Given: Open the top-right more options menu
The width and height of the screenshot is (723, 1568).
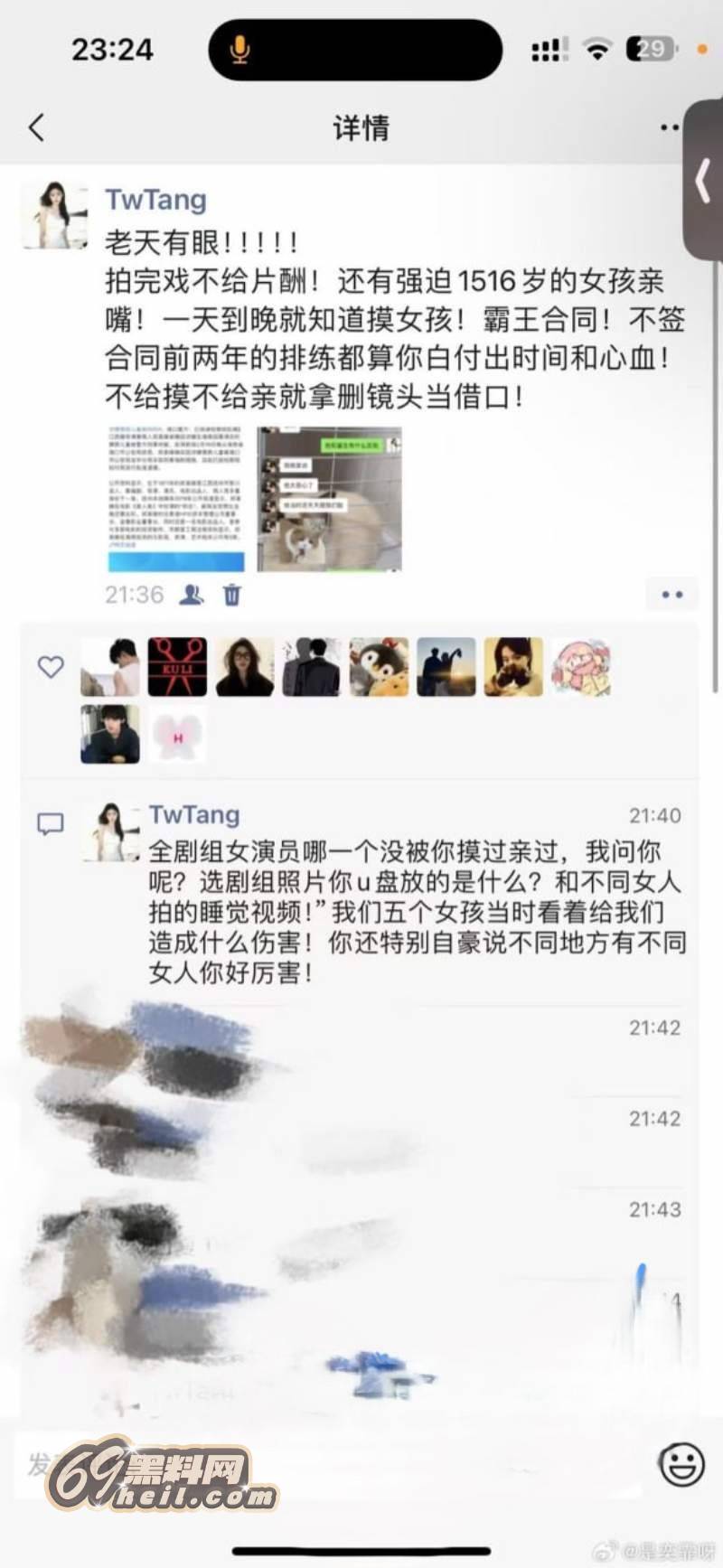Looking at the screenshot, I should point(669,127).
